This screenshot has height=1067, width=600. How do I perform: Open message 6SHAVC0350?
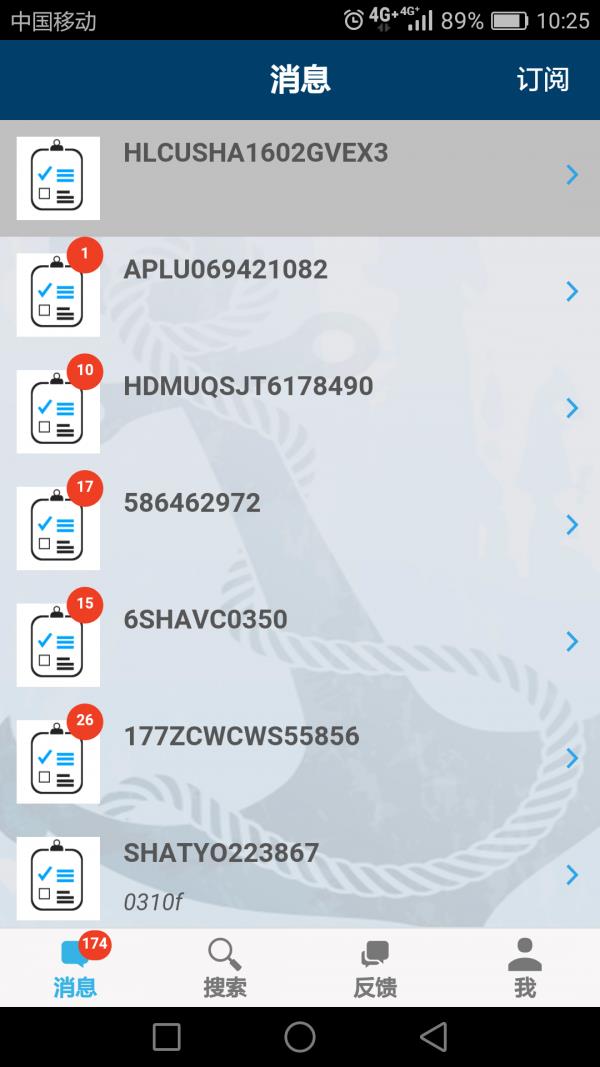[300, 643]
